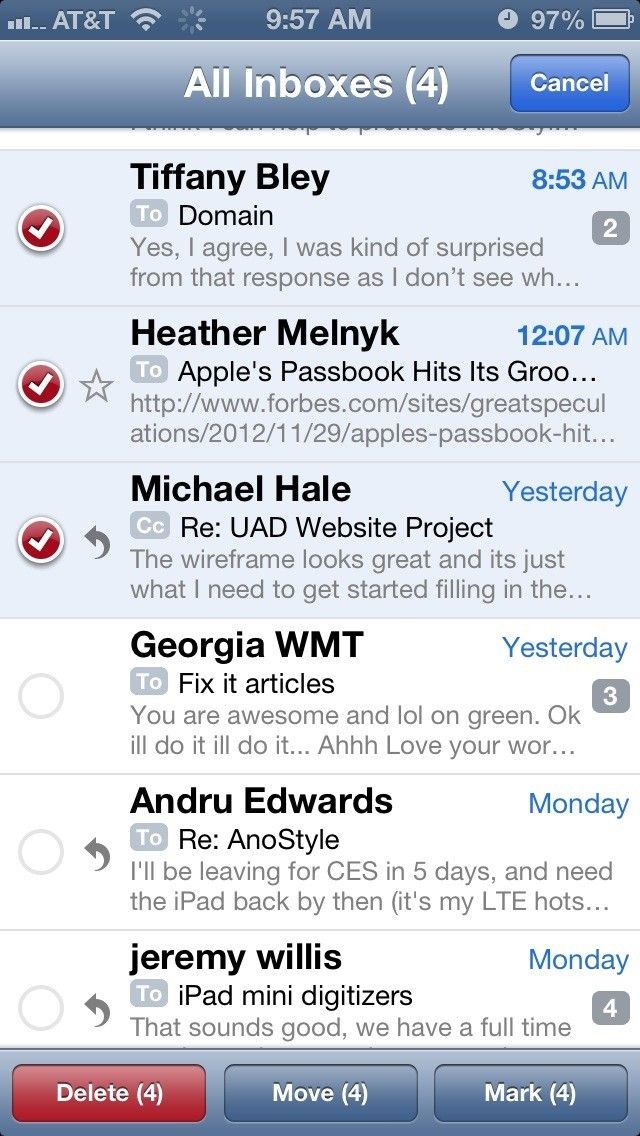Move the 4 selected emails
The image size is (640, 1136).
(x=320, y=1093)
